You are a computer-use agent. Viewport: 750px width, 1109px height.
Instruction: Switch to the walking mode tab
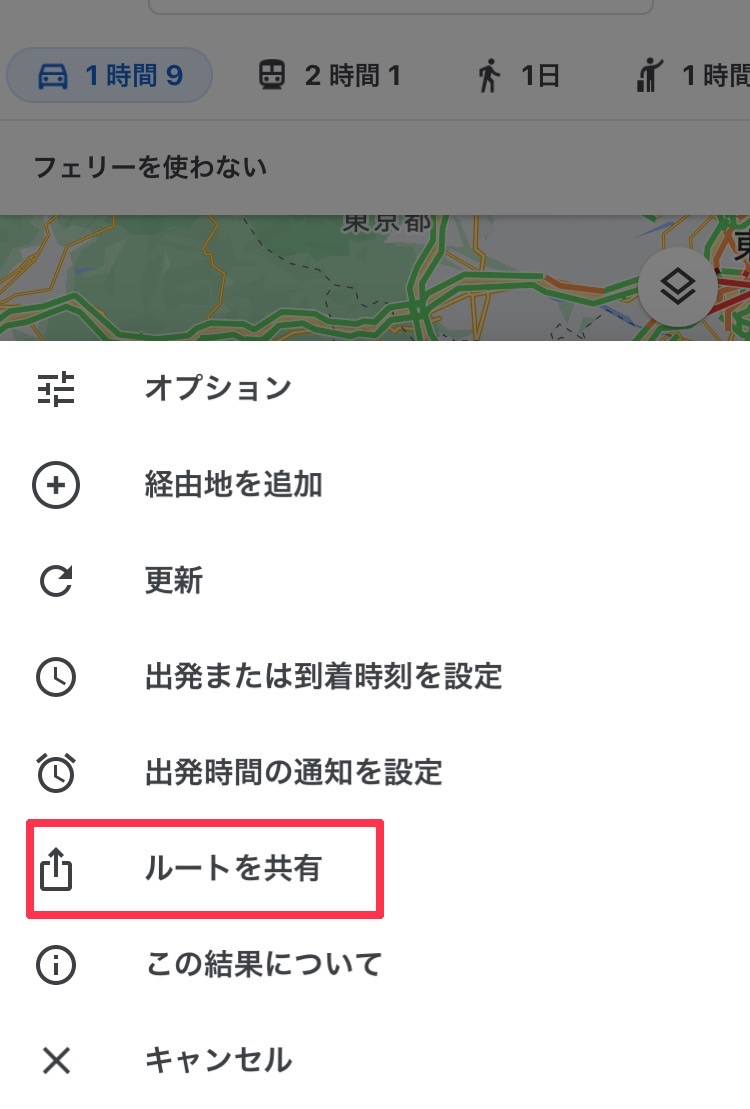[x=518, y=76]
